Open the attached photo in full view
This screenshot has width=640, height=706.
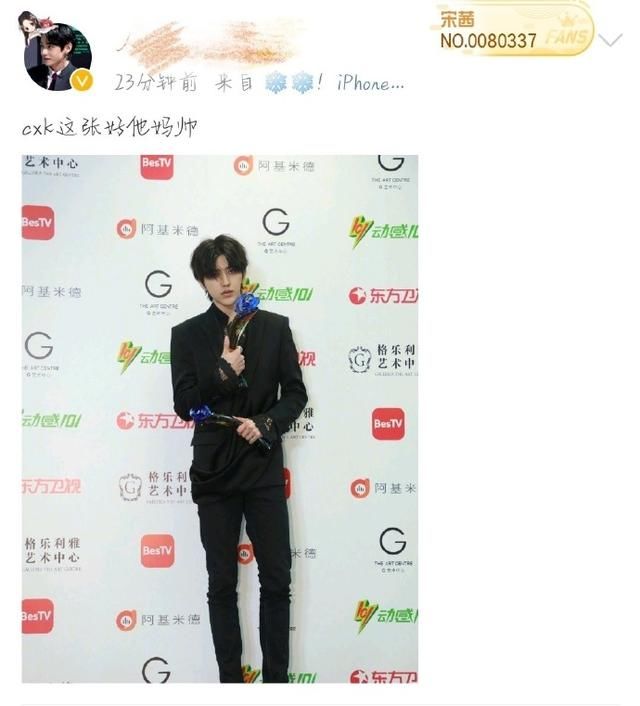(220, 418)
